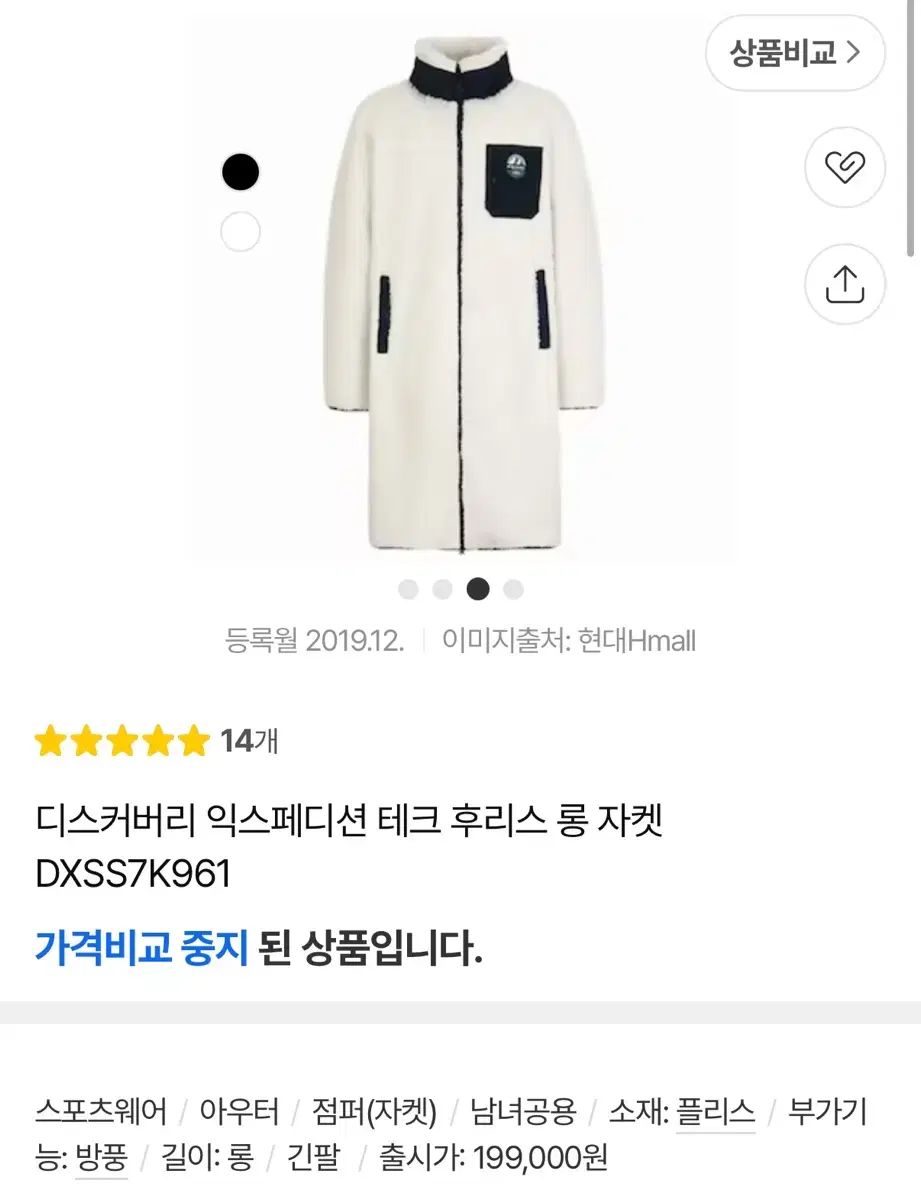Open the share icon below the heart button

(x=844, y=283)
